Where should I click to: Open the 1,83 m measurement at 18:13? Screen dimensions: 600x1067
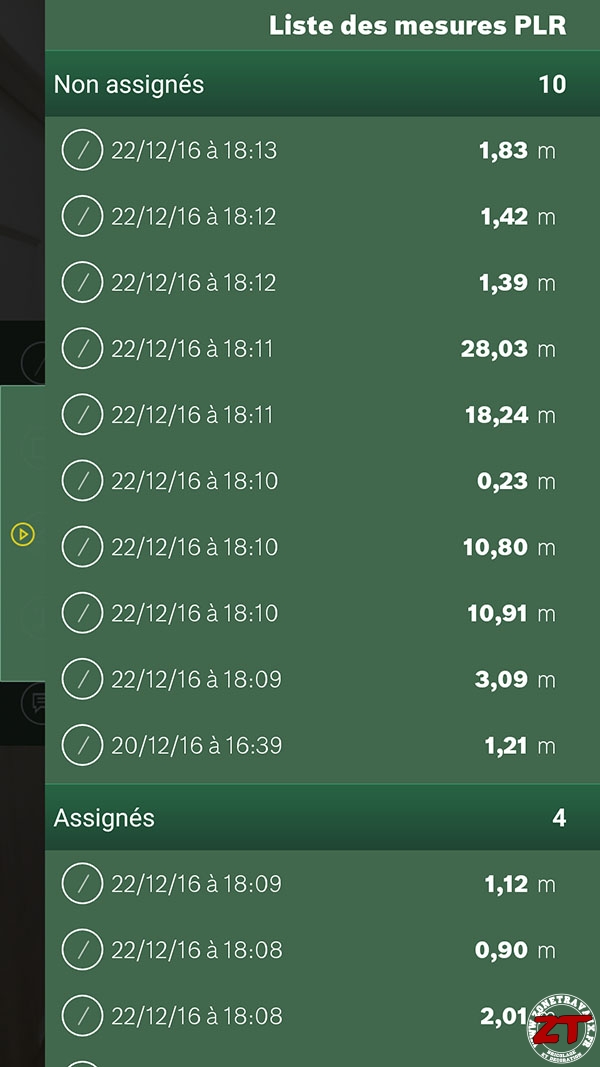(322, 150)
